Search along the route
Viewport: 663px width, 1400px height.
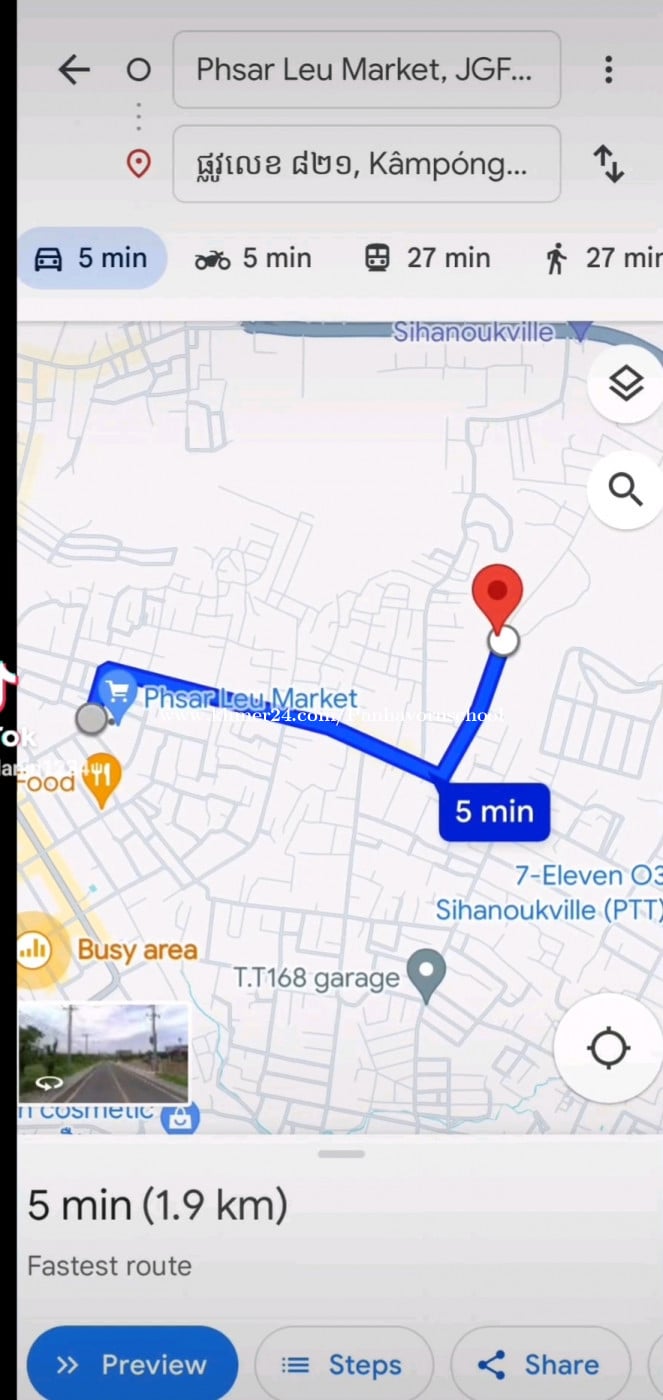click(x=626, y=490)
